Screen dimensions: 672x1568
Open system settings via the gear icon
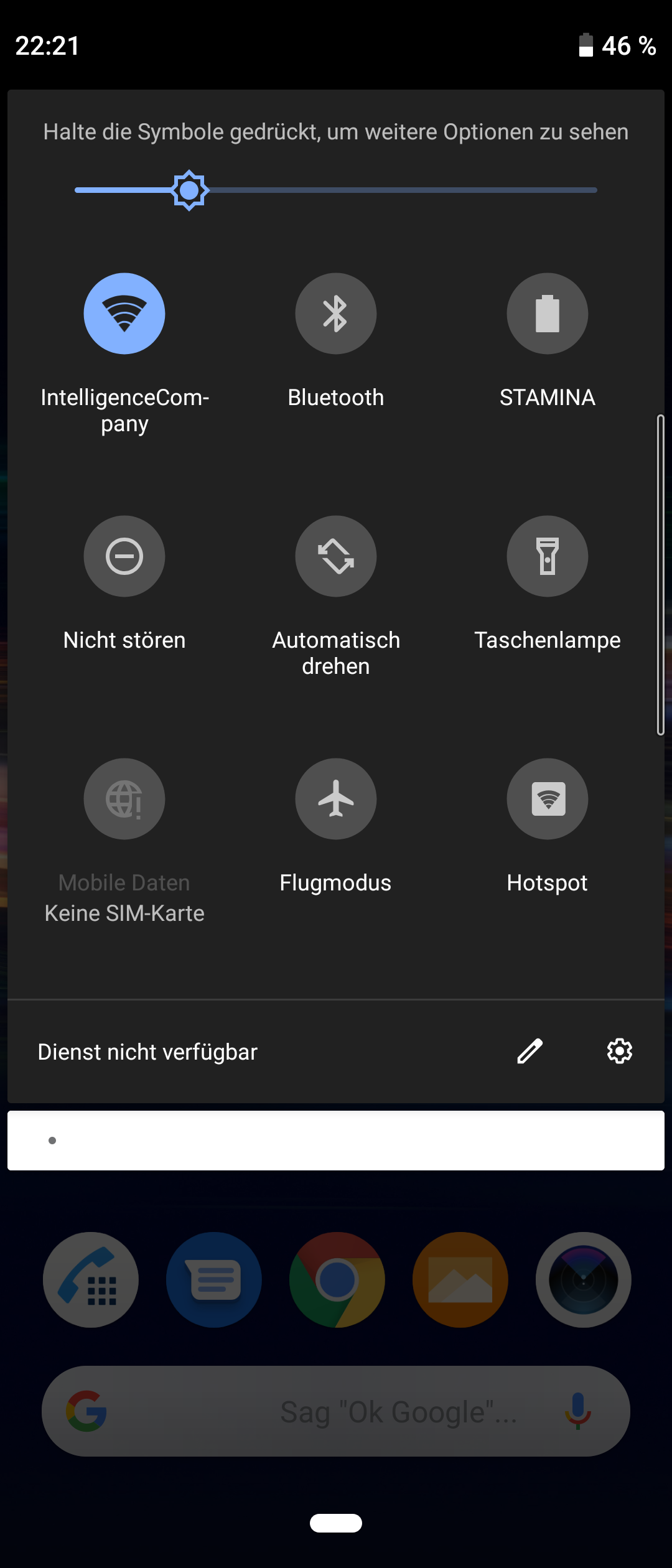(x=620, y=1052)
